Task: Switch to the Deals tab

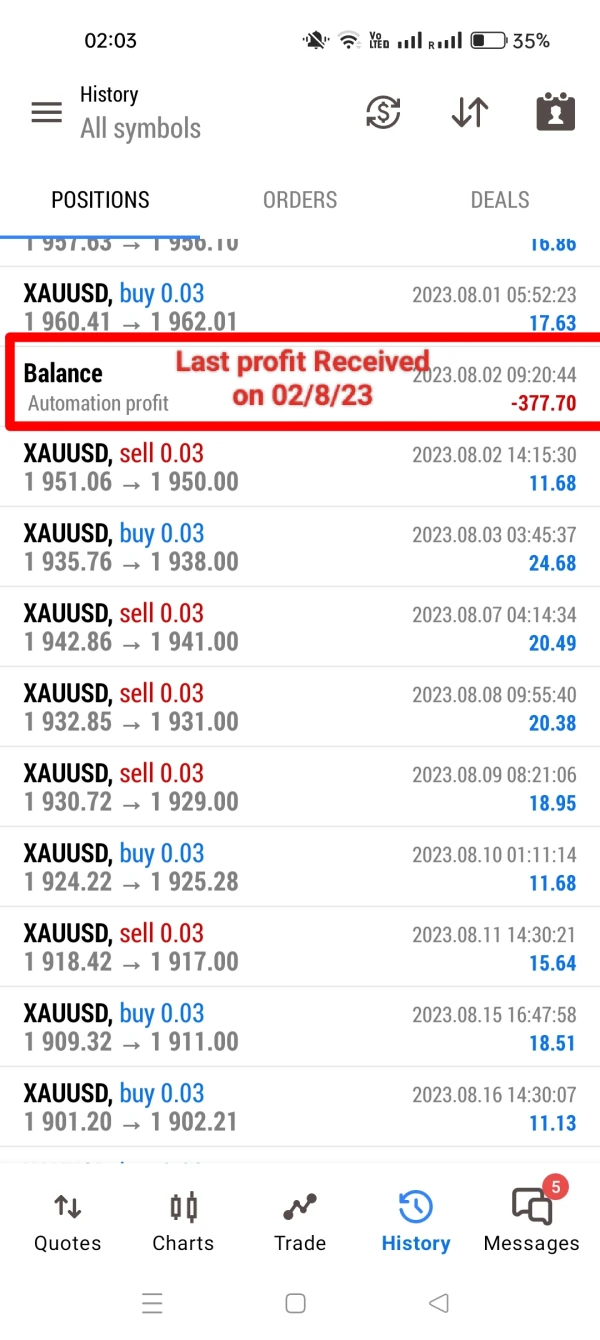Action: point(500,200)
